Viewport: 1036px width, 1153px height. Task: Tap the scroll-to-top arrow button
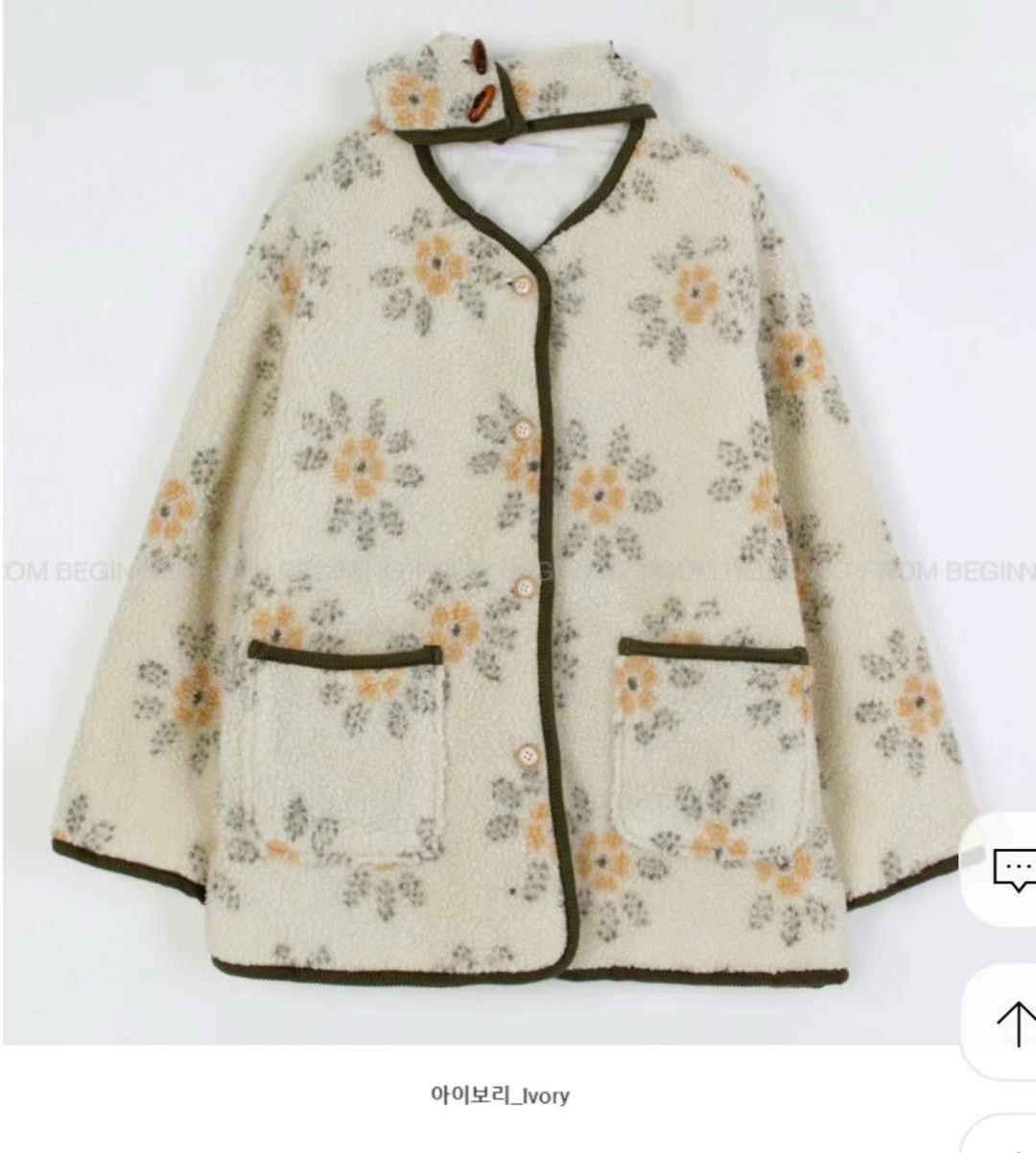point(1012,1023)
